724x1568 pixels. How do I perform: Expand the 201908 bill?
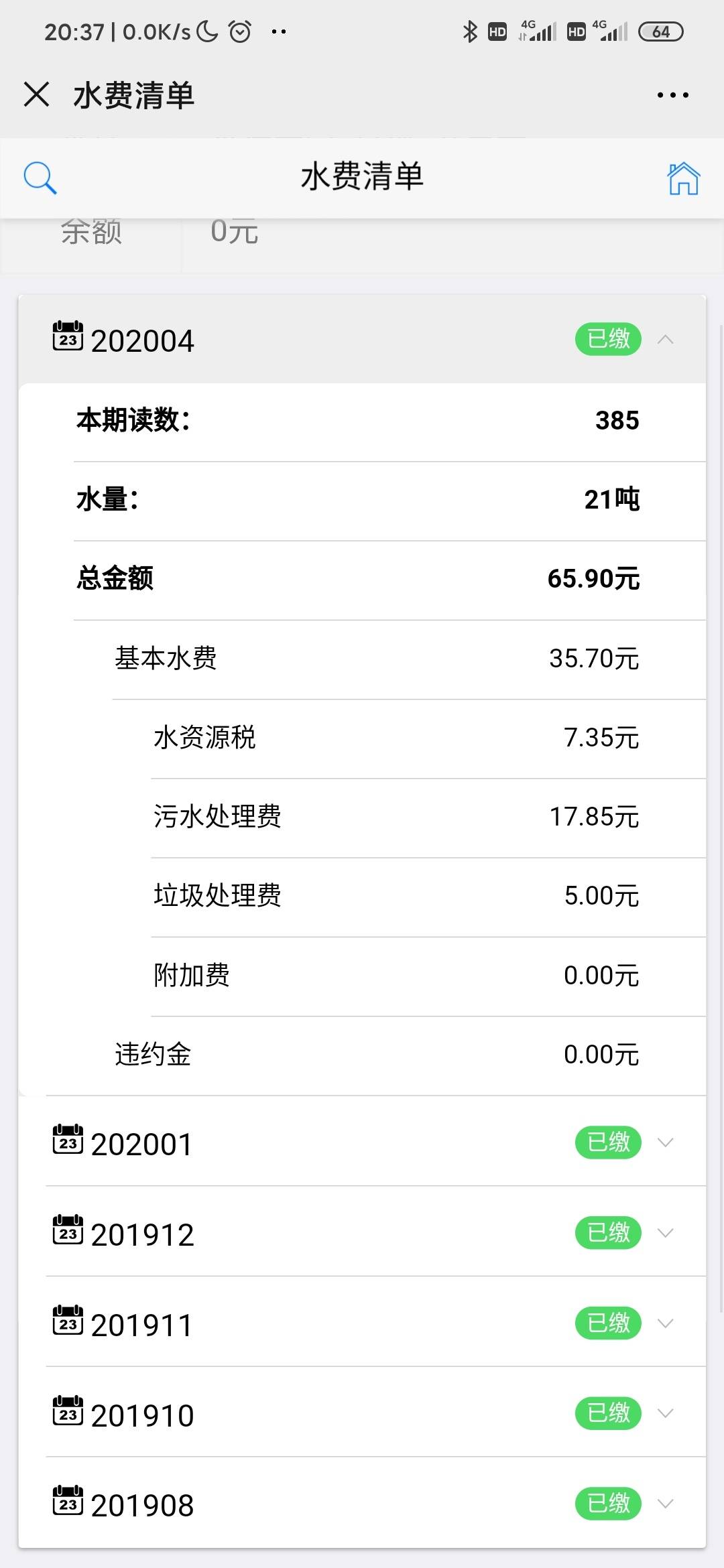click(x=375, y=1504)
